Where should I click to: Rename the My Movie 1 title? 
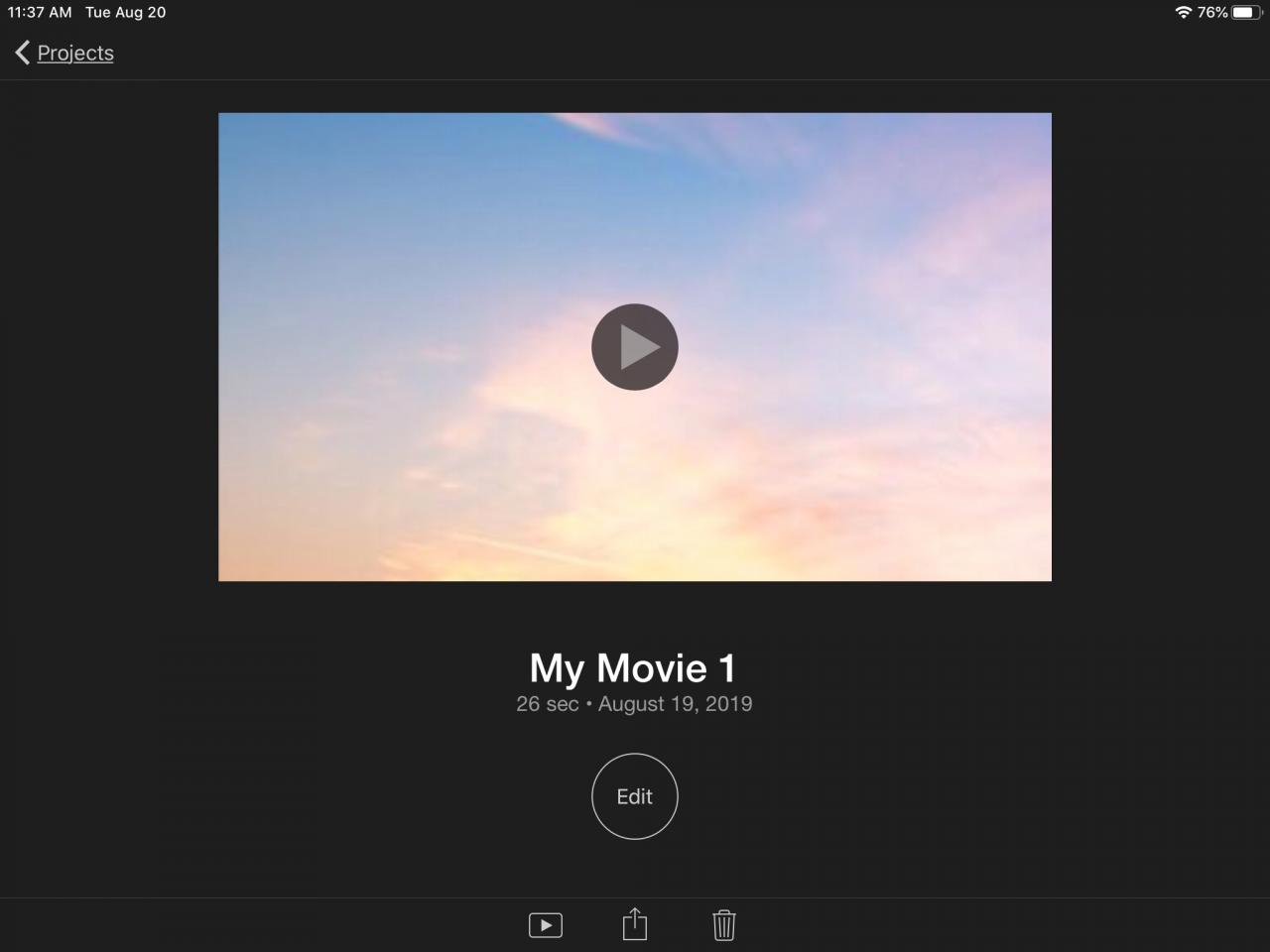(x=633, y=668)
